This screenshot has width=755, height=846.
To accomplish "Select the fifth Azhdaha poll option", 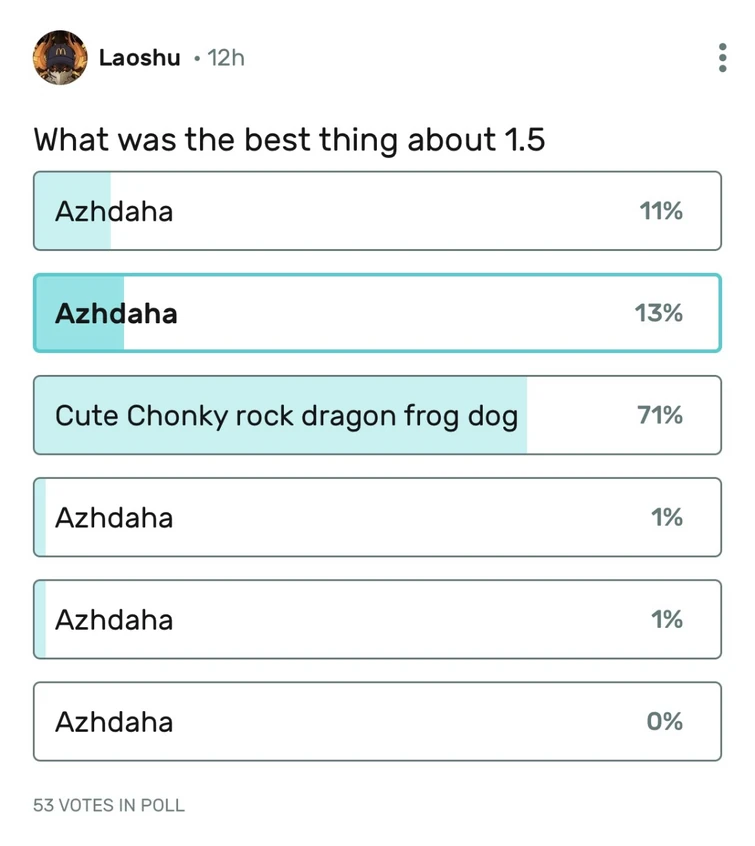I will pos(377,619).
